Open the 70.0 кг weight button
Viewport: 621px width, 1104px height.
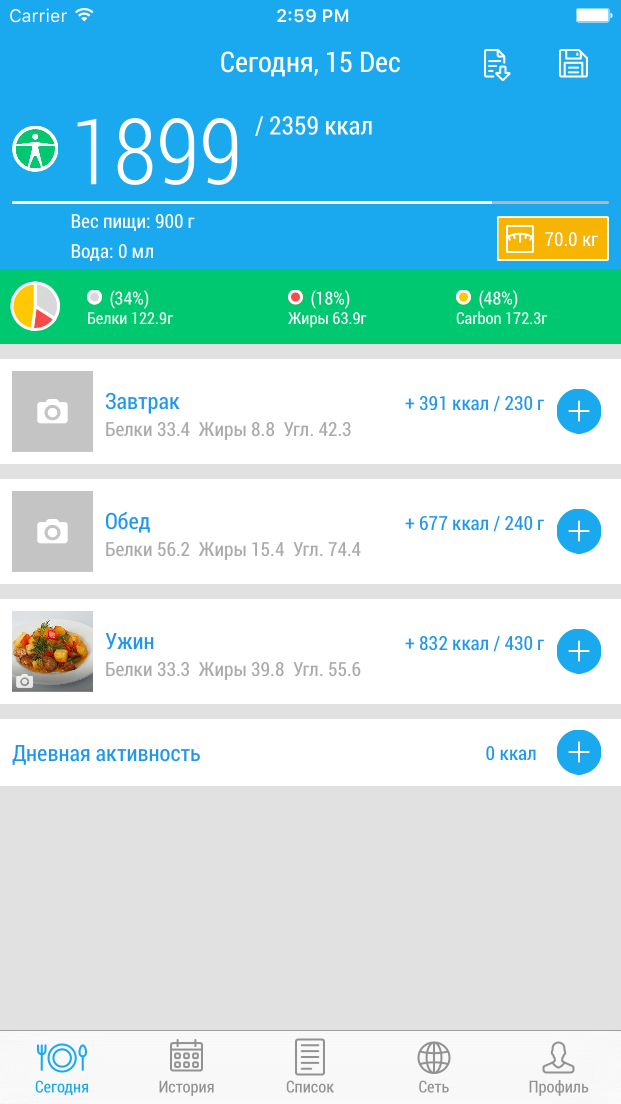point(552,239)
